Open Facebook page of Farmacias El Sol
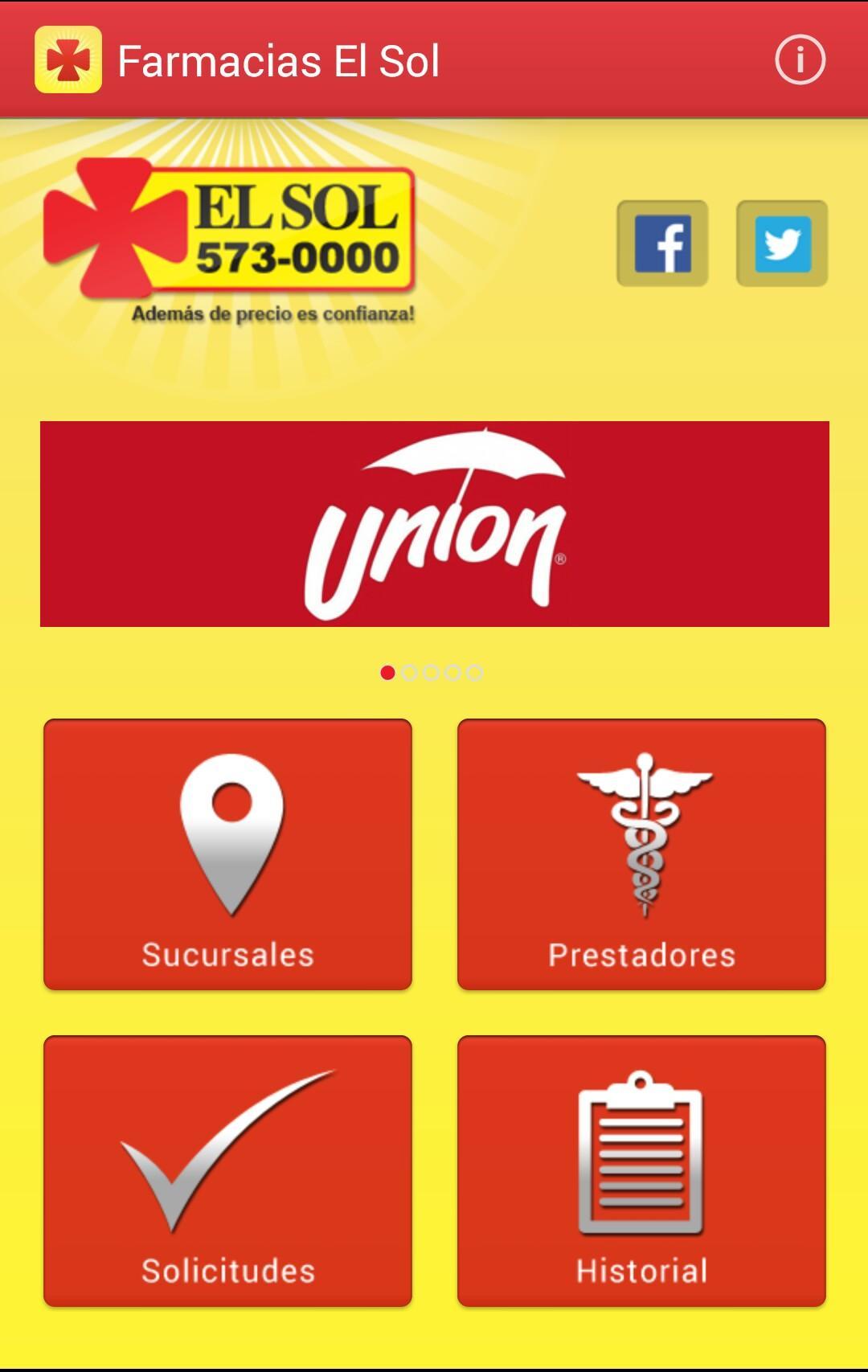This screenshot has height=1372, width=868. (663, 243)
